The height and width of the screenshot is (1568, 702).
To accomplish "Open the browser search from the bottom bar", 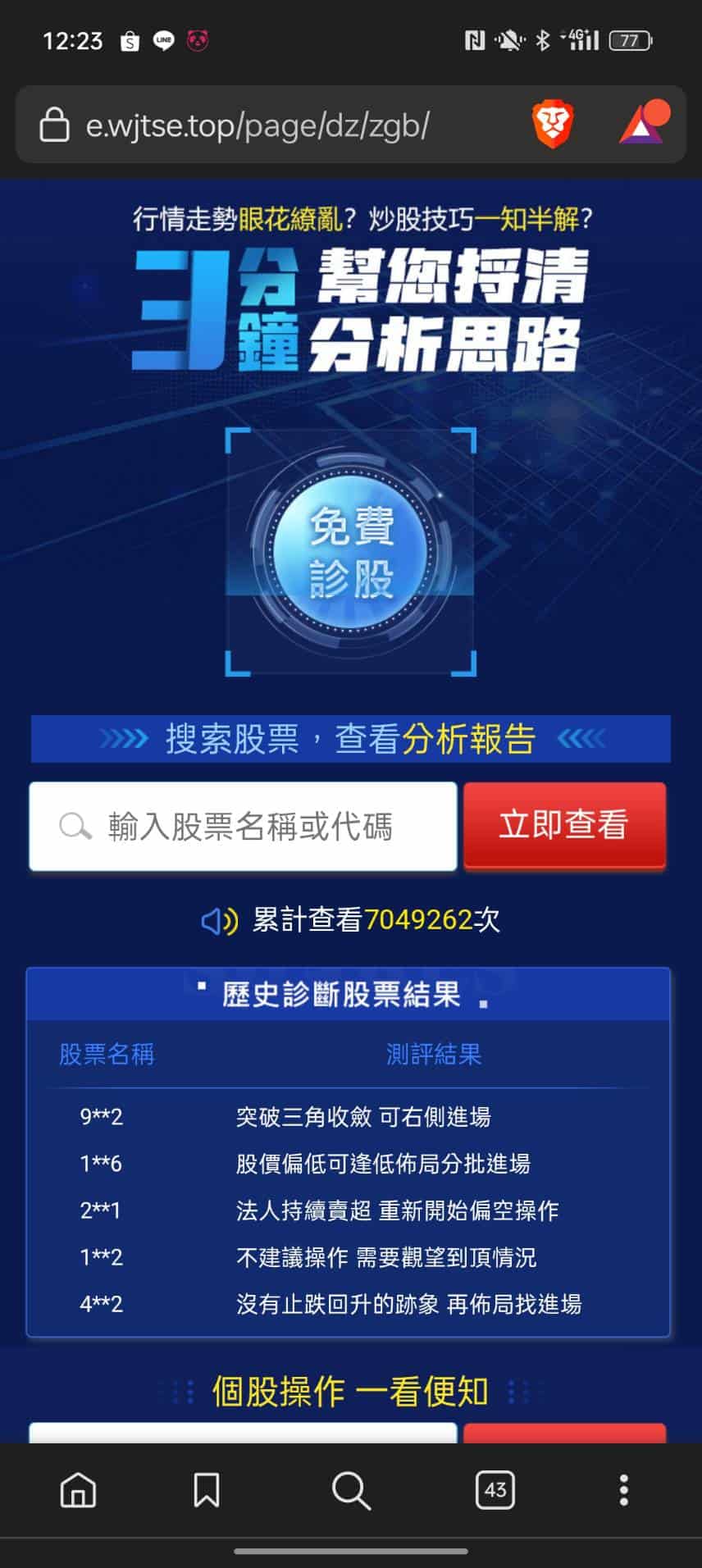I will pyautogui.click(x=351, y=1490).
